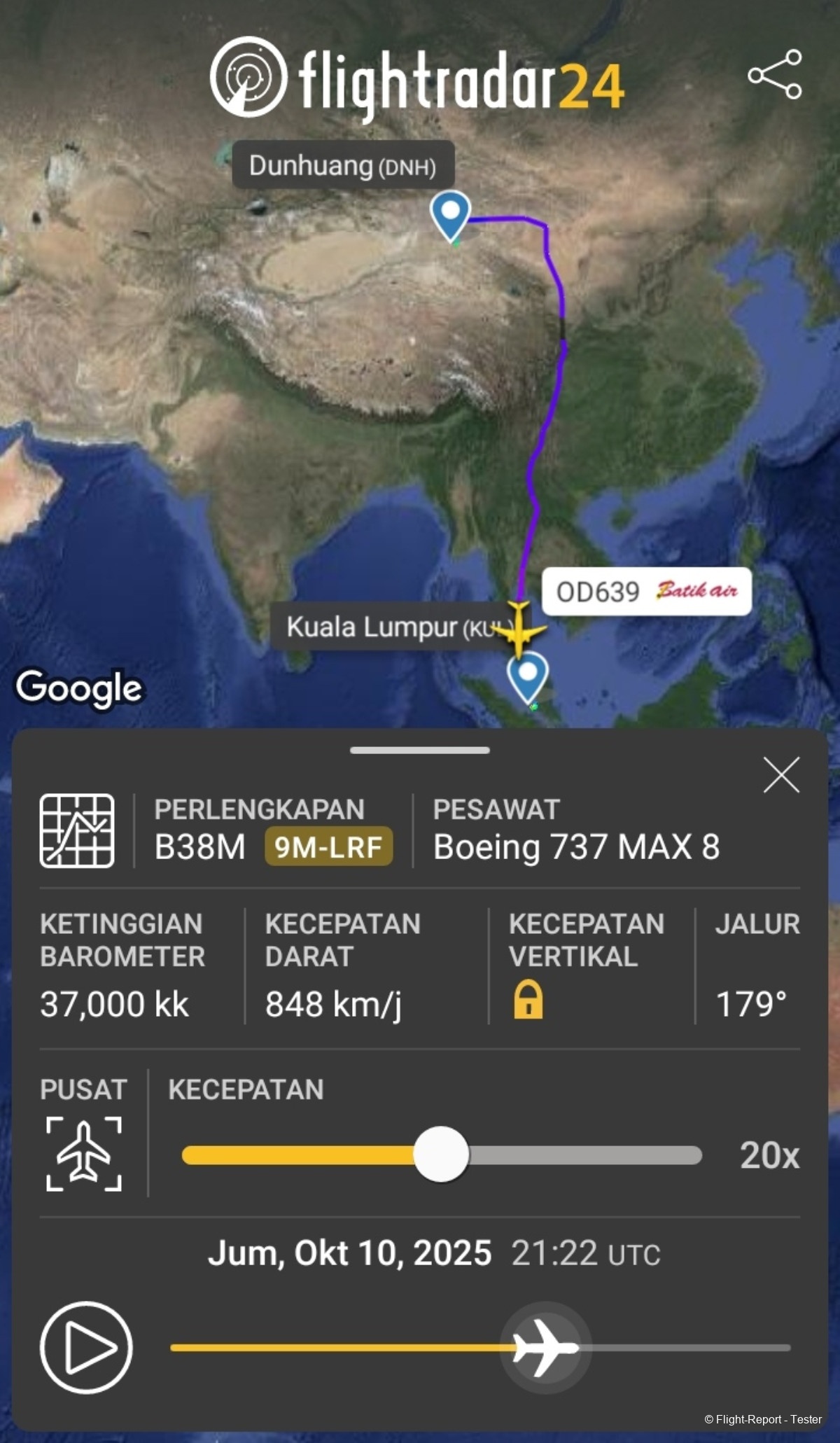Screen dimensions: 840x1443
Task: Tap the playback speed slider
Action: tap(441, 1155)
